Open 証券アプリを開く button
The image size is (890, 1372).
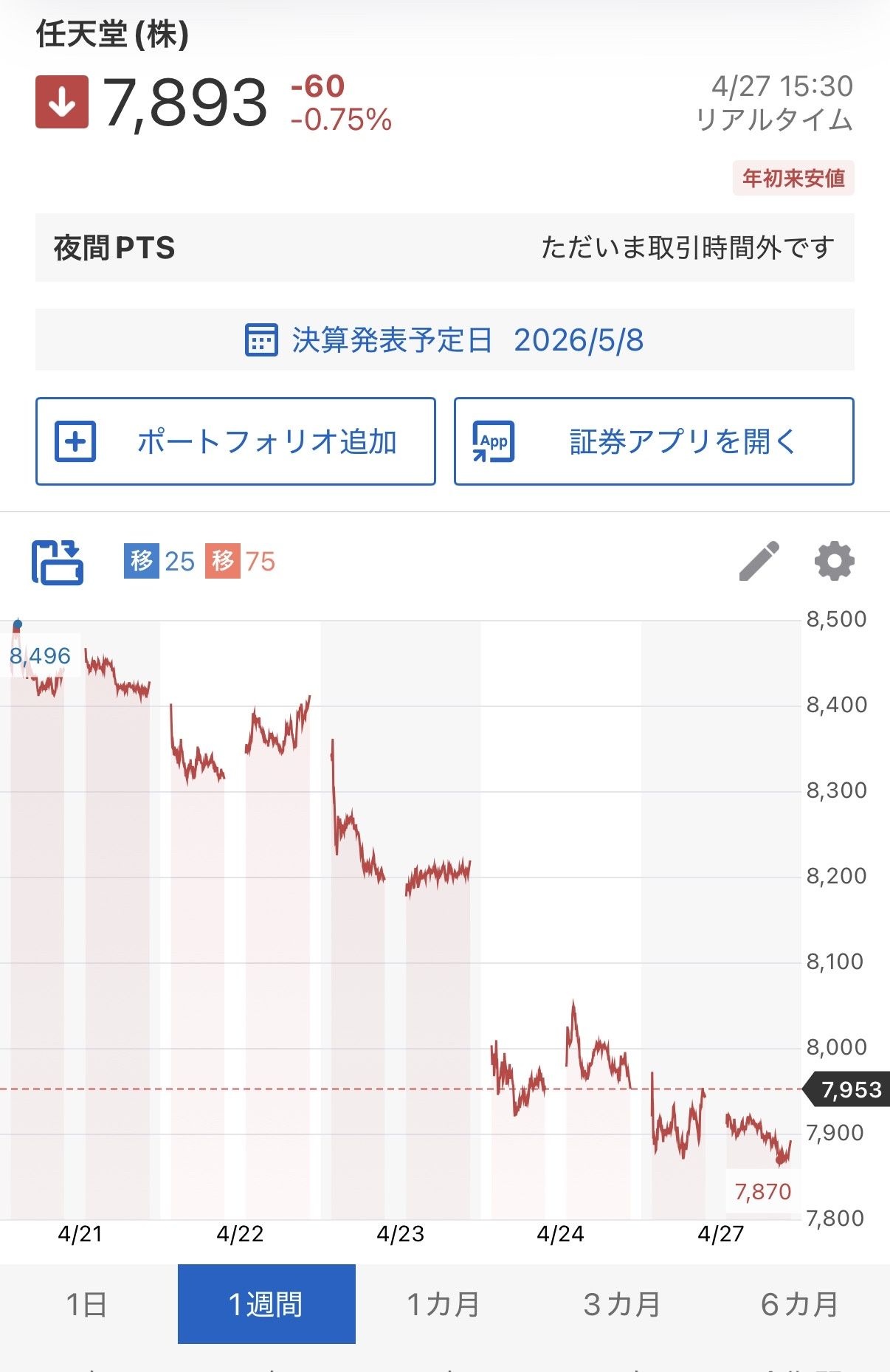tap(654, 441)
